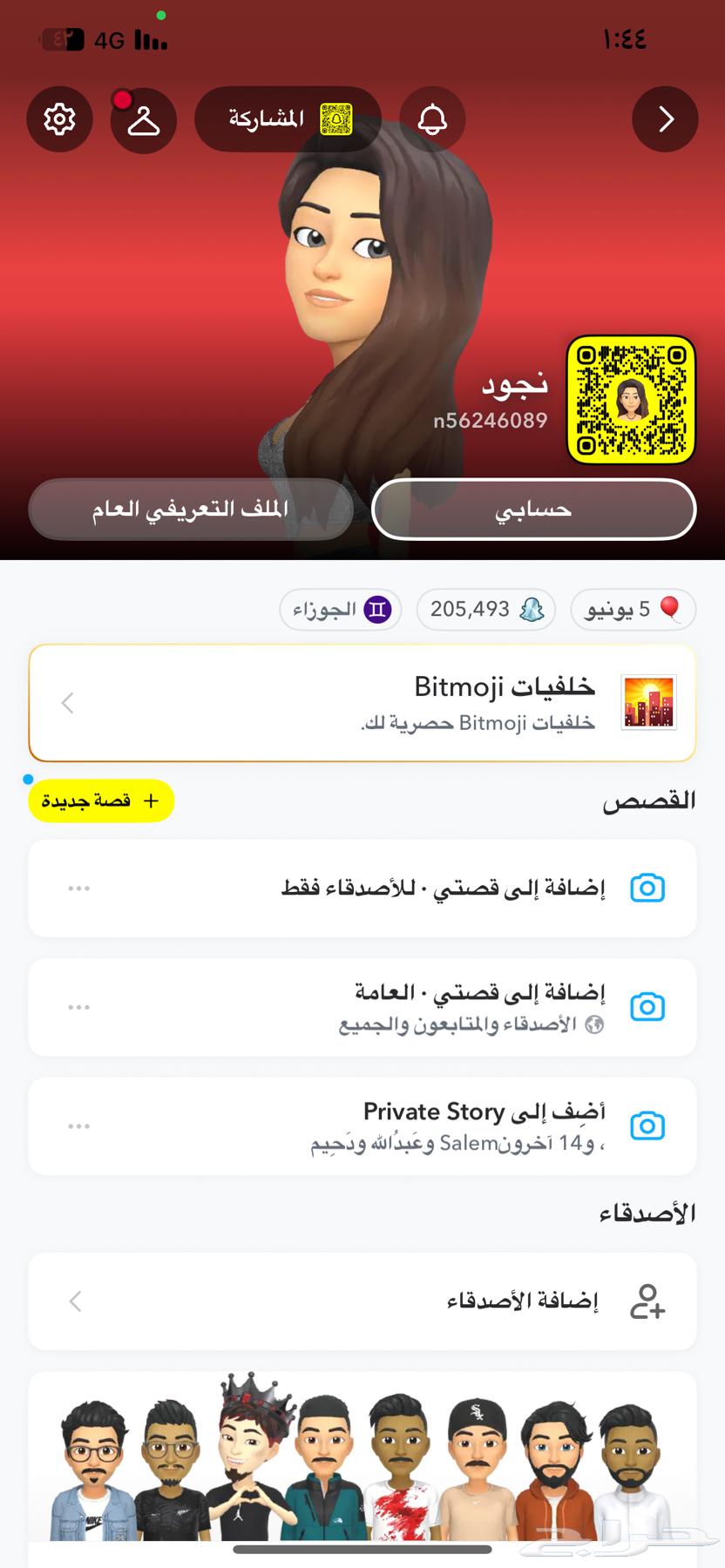Tap the حسابي button

[532, 509]
